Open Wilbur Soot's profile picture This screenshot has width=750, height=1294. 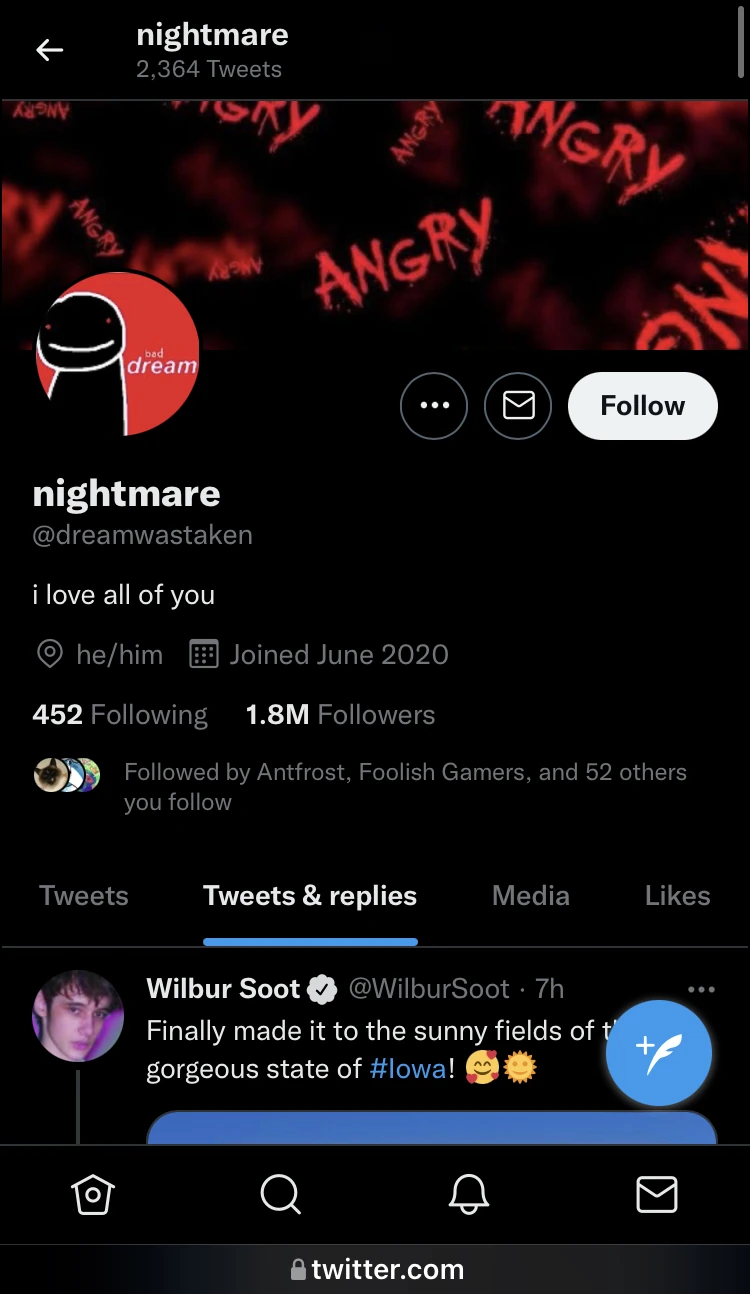click(78, 1015)
